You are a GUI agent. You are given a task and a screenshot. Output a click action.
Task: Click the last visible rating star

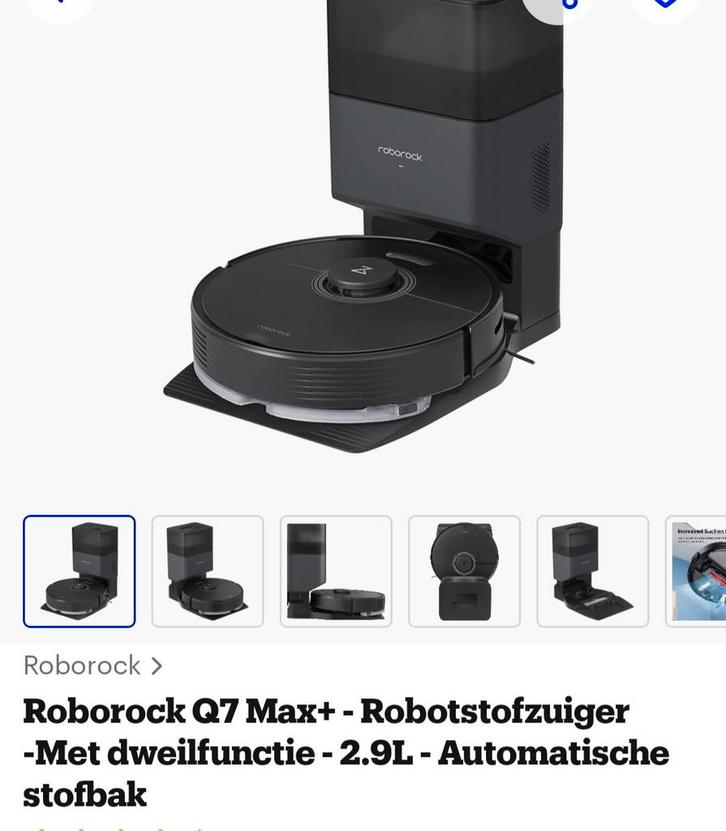[x=198, y=828]
